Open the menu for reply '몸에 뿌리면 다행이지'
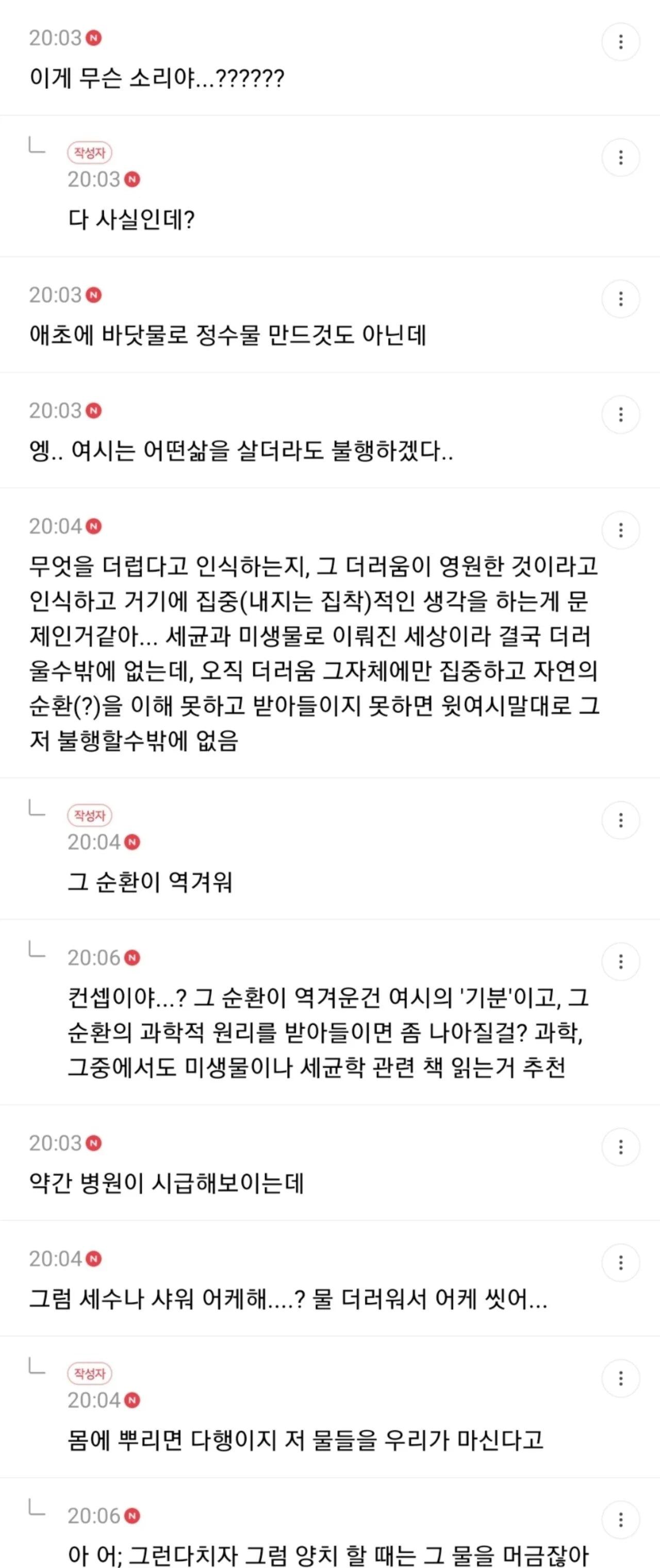Image resolution: width=660 pixels, height=1568 pixels. [620, 1379]
